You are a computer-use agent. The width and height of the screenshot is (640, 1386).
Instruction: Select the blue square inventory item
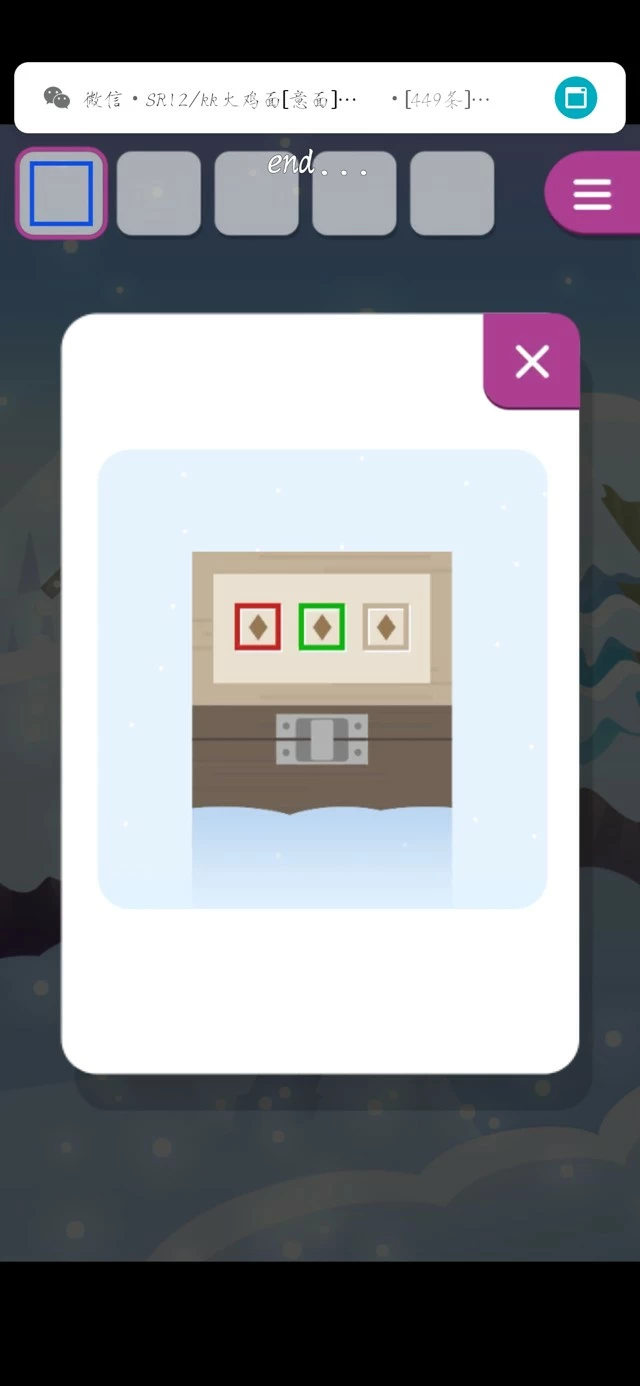[x=61, y=193]
